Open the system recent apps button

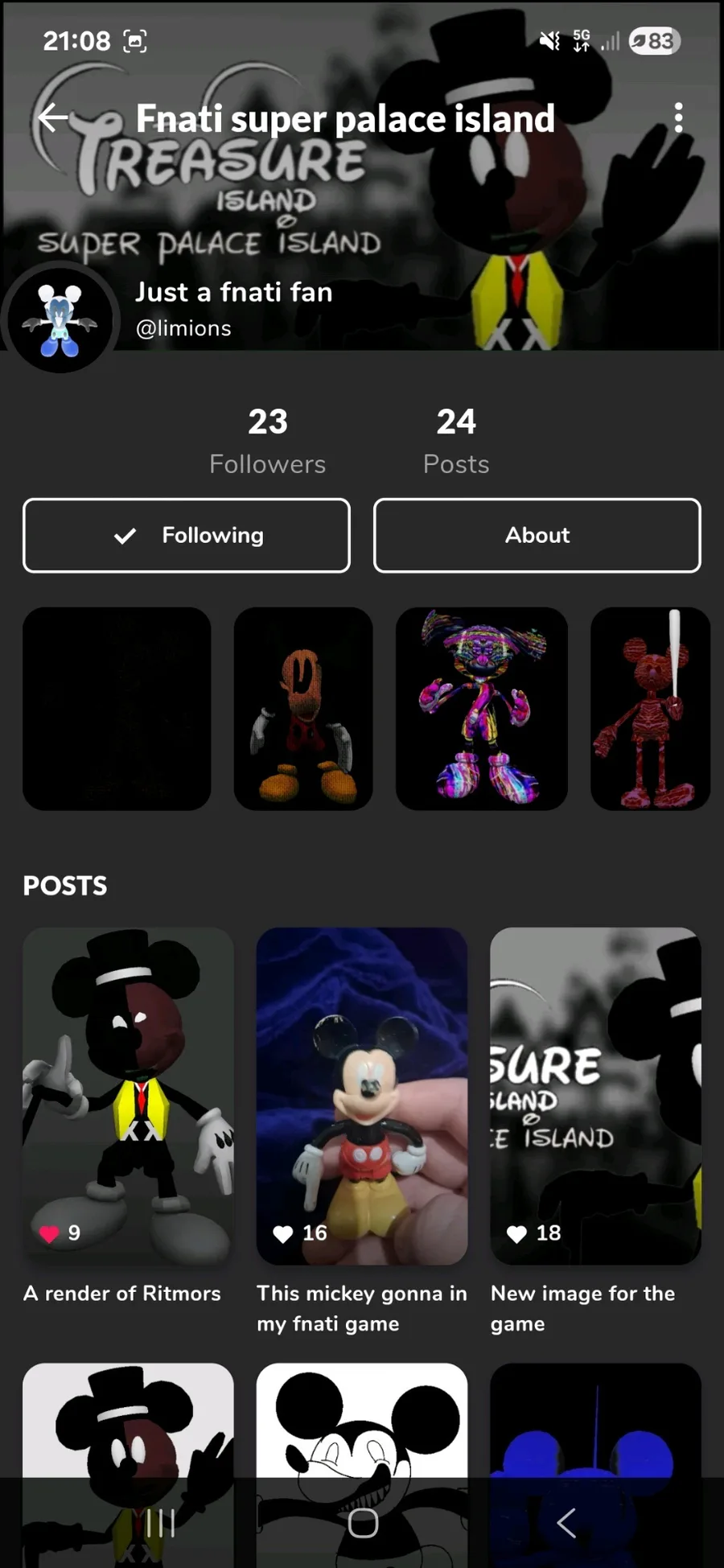pos(160,1522)
